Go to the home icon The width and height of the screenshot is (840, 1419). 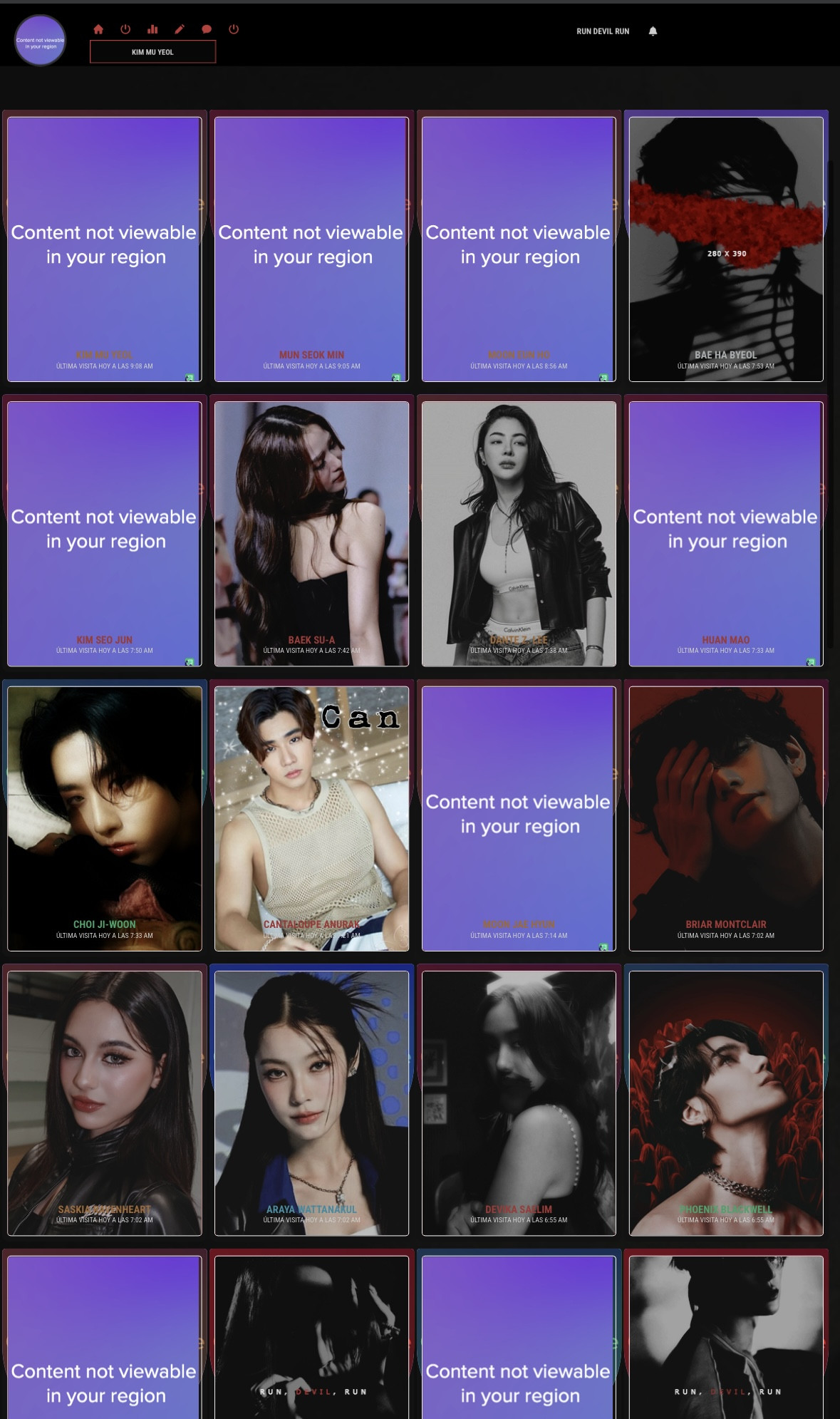coord(98,29)
